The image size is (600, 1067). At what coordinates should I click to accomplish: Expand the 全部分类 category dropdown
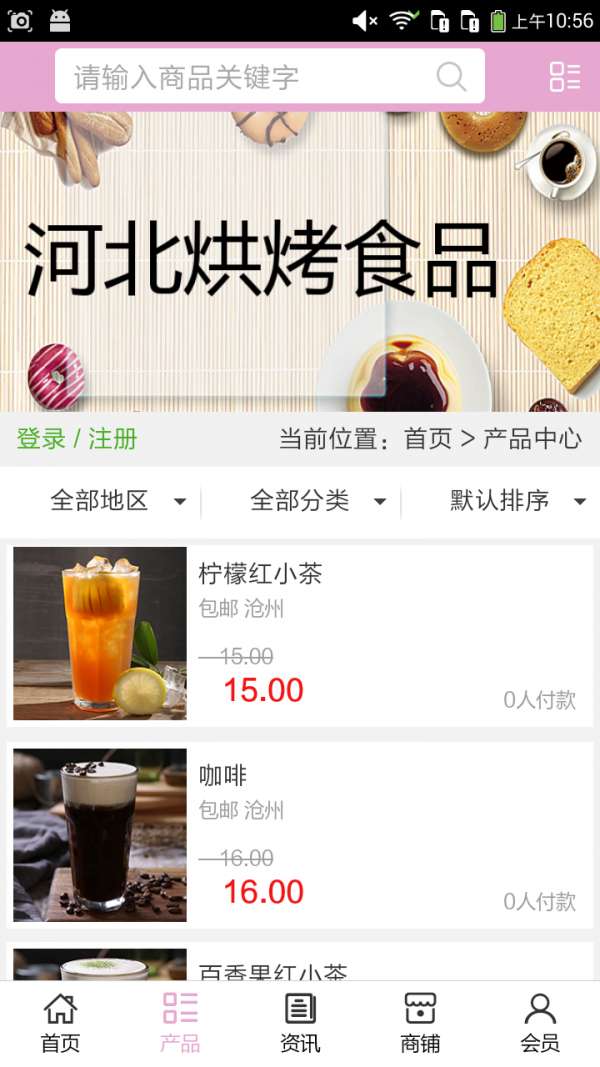(x=317, y=501)
